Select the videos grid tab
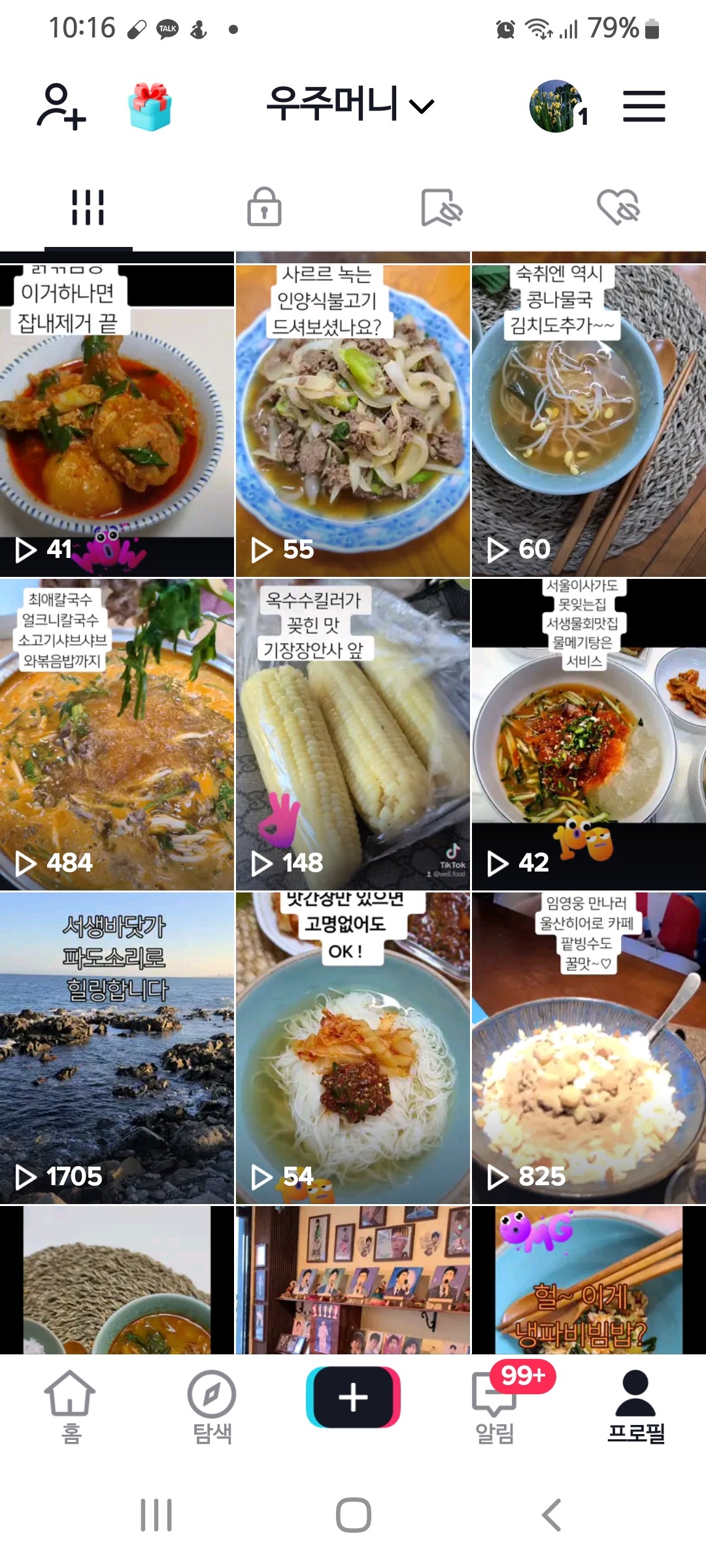This screenshot has height=1568, width=706. pos(88,208)
